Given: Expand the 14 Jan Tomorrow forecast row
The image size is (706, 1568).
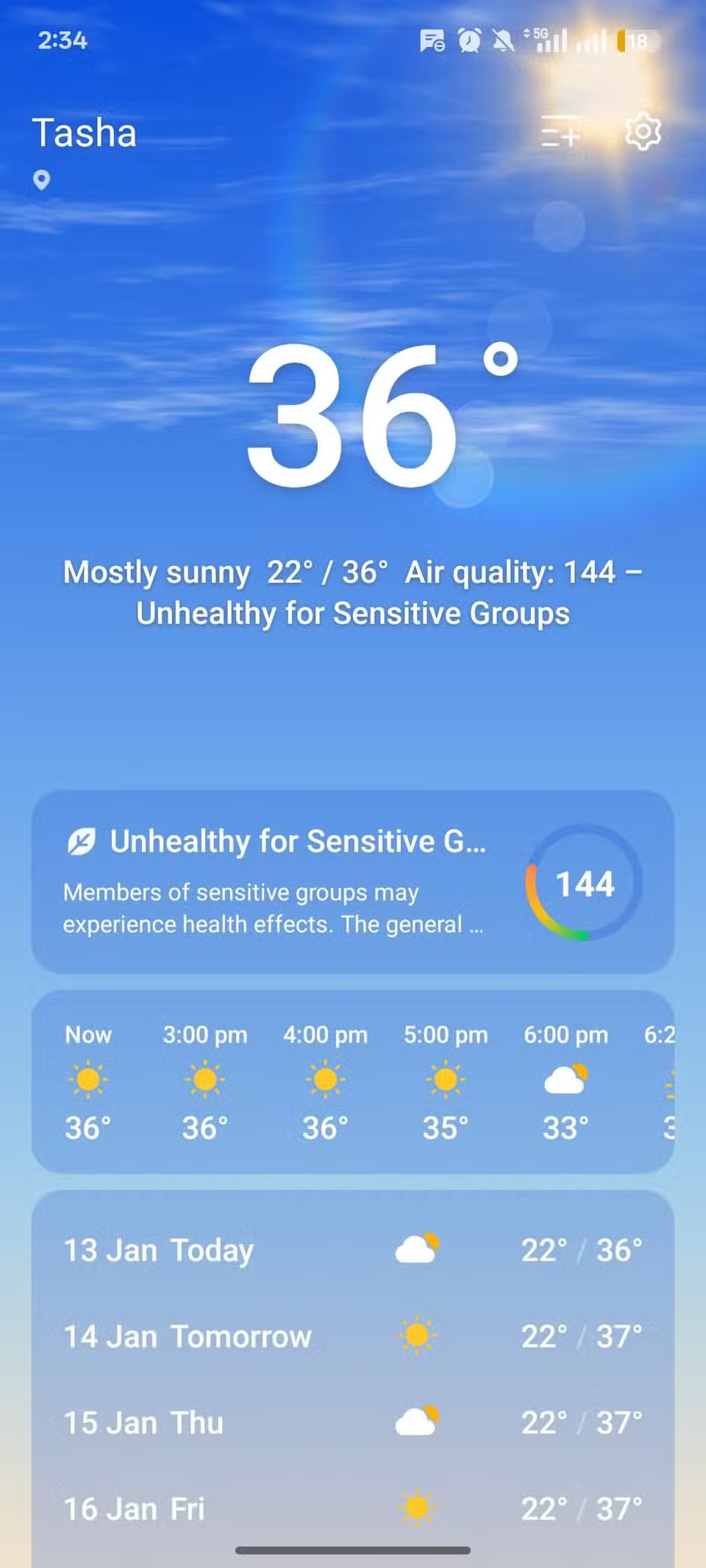Looking at the screenshot, I should click(353, 1336).
